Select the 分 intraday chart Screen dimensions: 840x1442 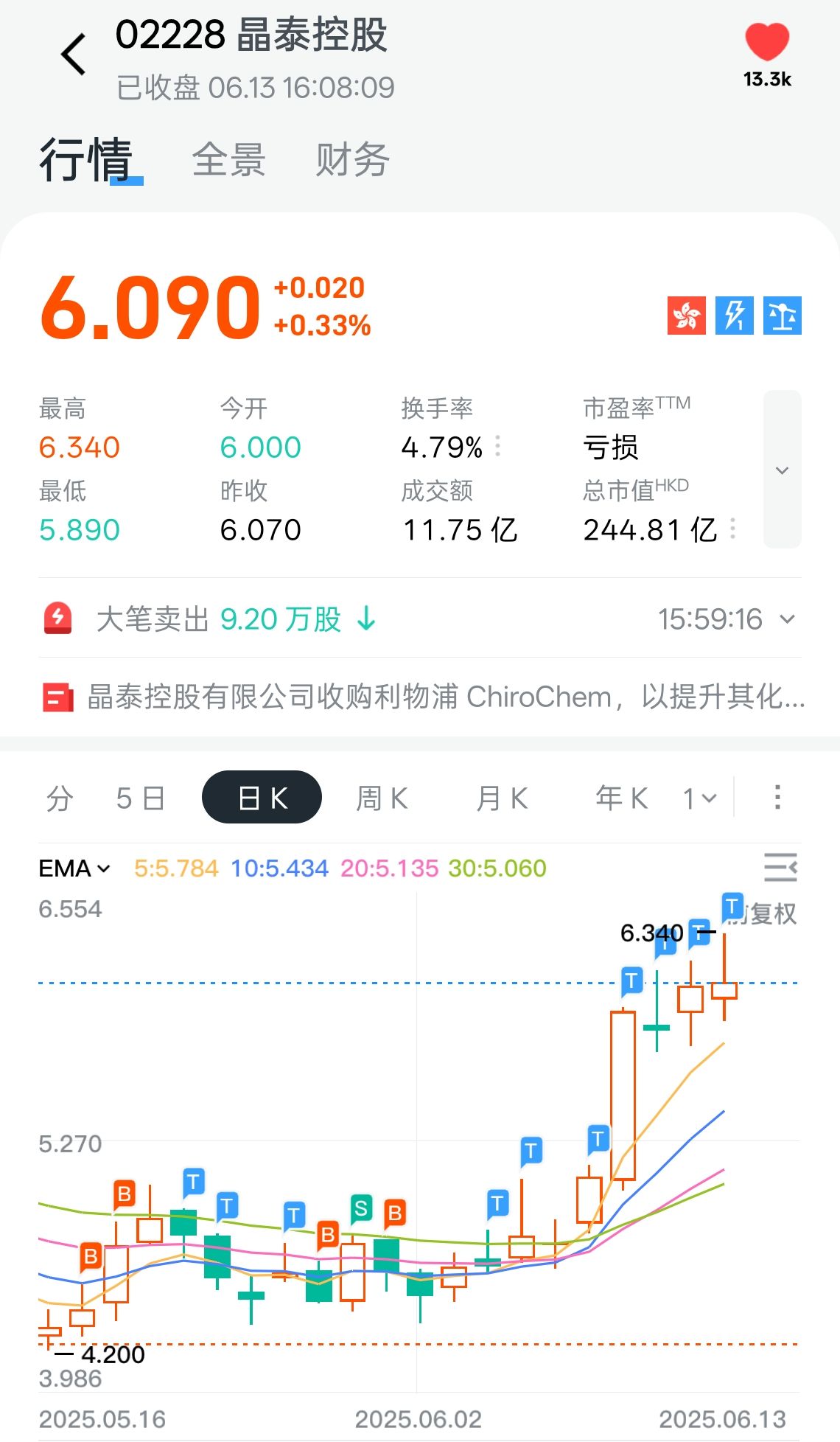[x=60, y=798]
